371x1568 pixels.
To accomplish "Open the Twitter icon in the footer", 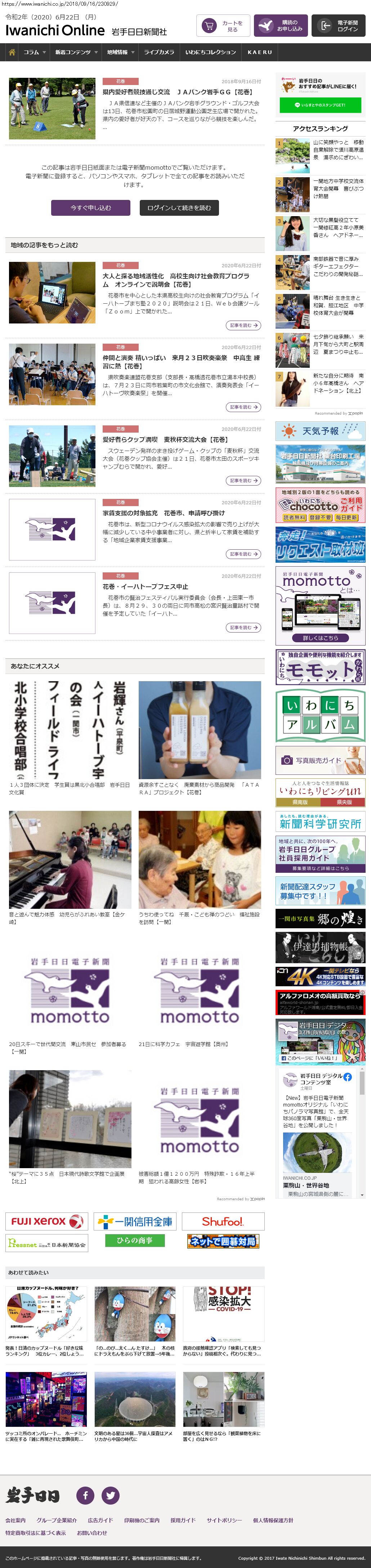I will (110, 1495).
